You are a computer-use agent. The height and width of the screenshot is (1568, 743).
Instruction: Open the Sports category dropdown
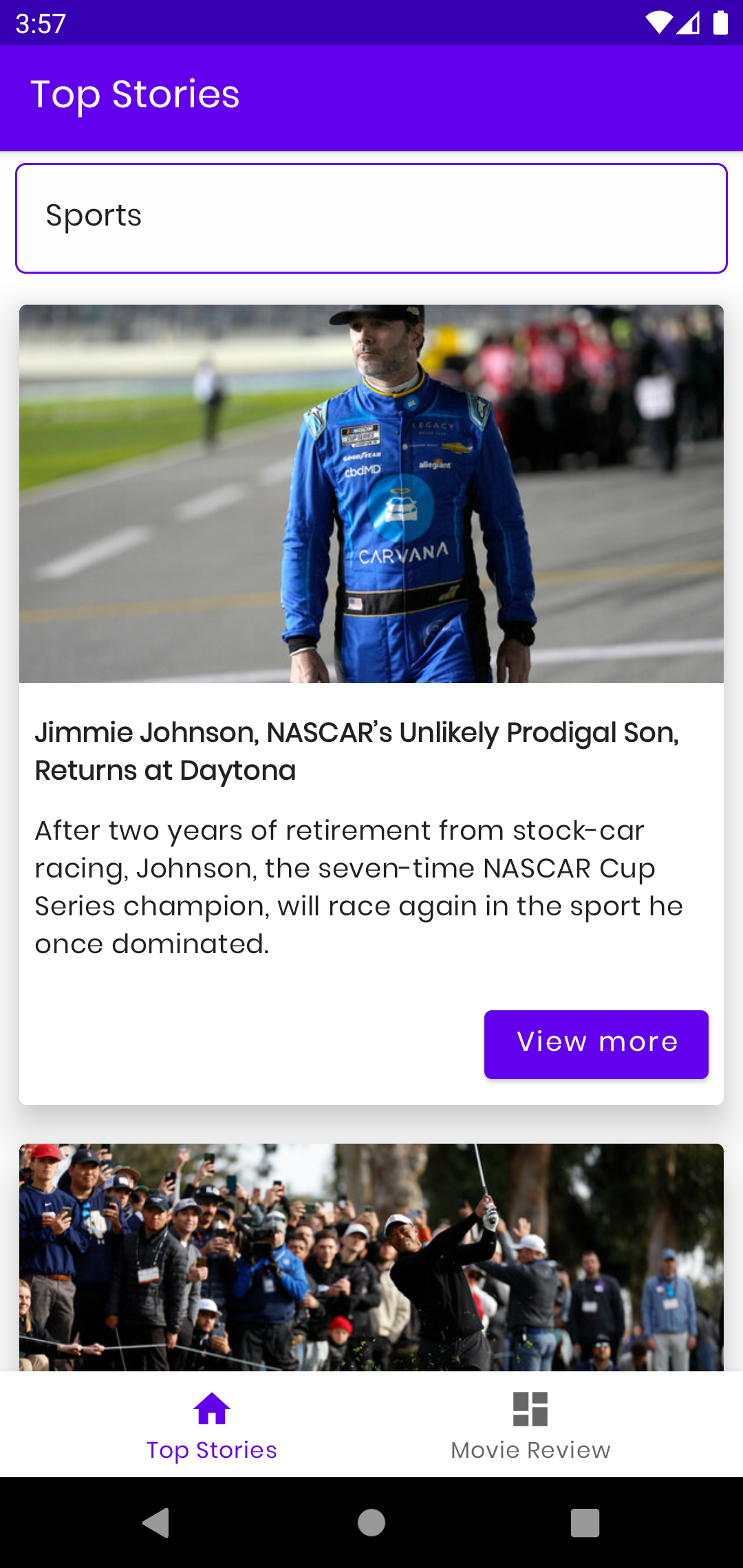pyautogui.click(x=371, y=218)
